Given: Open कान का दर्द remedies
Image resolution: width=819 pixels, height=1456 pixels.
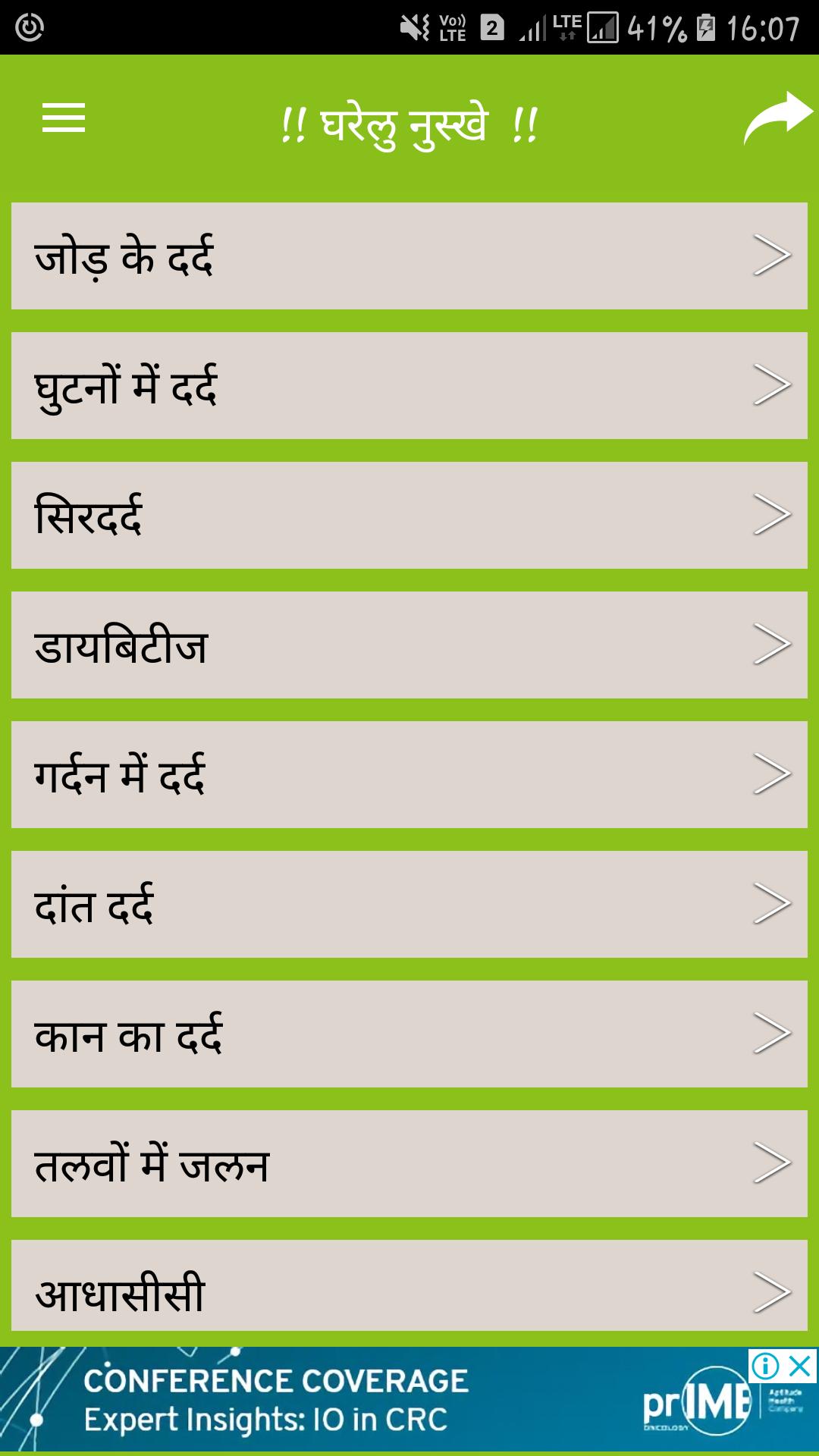Looking at the screenshot, I should 409,1034.
